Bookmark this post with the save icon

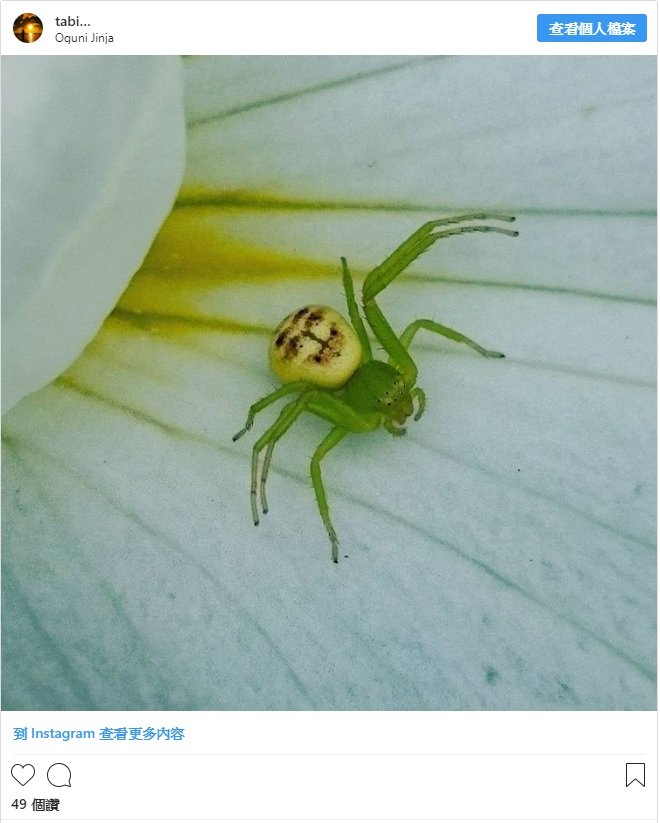pyautogui.click(x=635, y=775)
